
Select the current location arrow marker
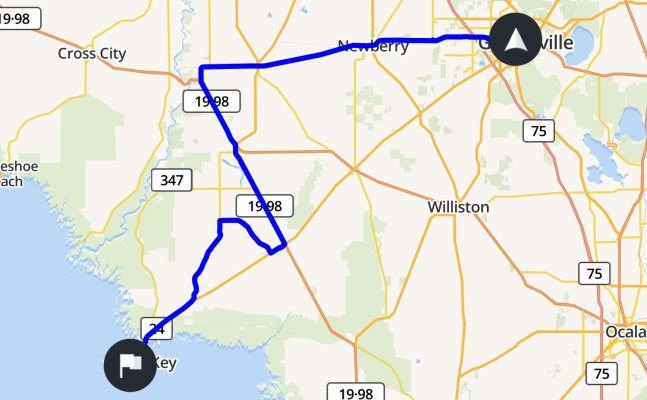pos(516,40)
